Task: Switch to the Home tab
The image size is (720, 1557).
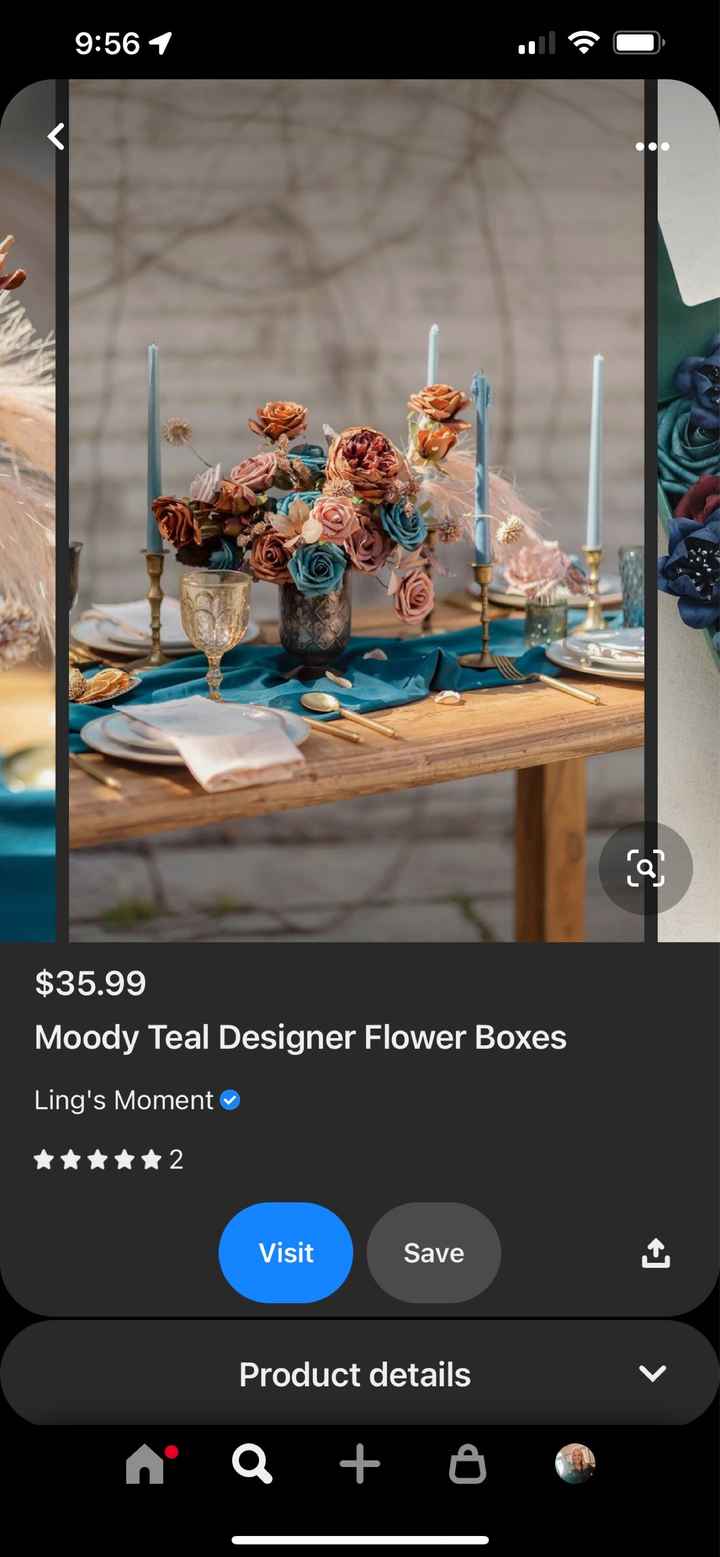Action: (x=146, y=1465)
